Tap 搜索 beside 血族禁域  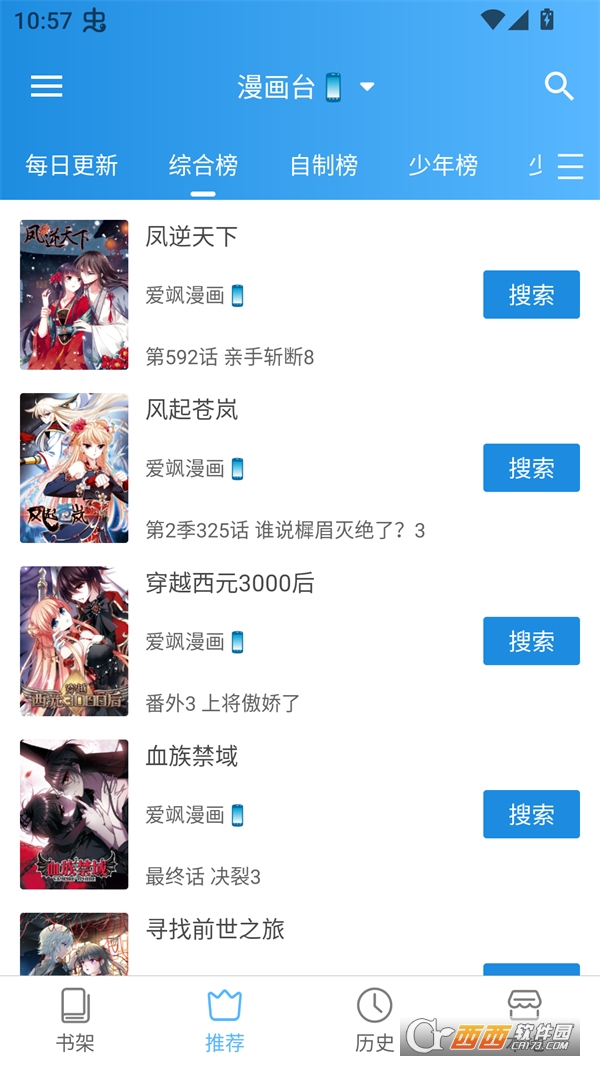click(x=531, y=814)
